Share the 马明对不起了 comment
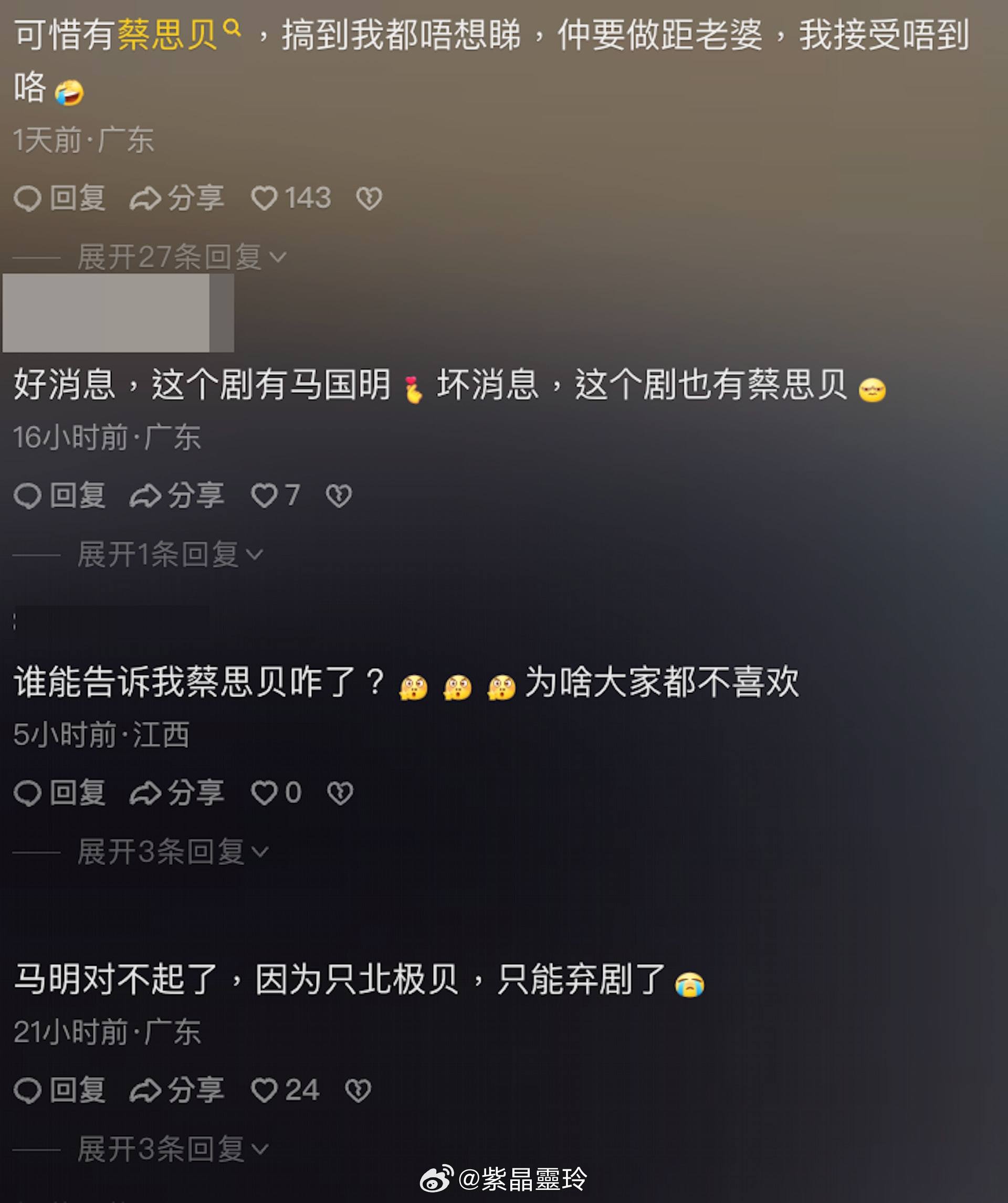1008x1203 pixels. [x=176, y=1090]
